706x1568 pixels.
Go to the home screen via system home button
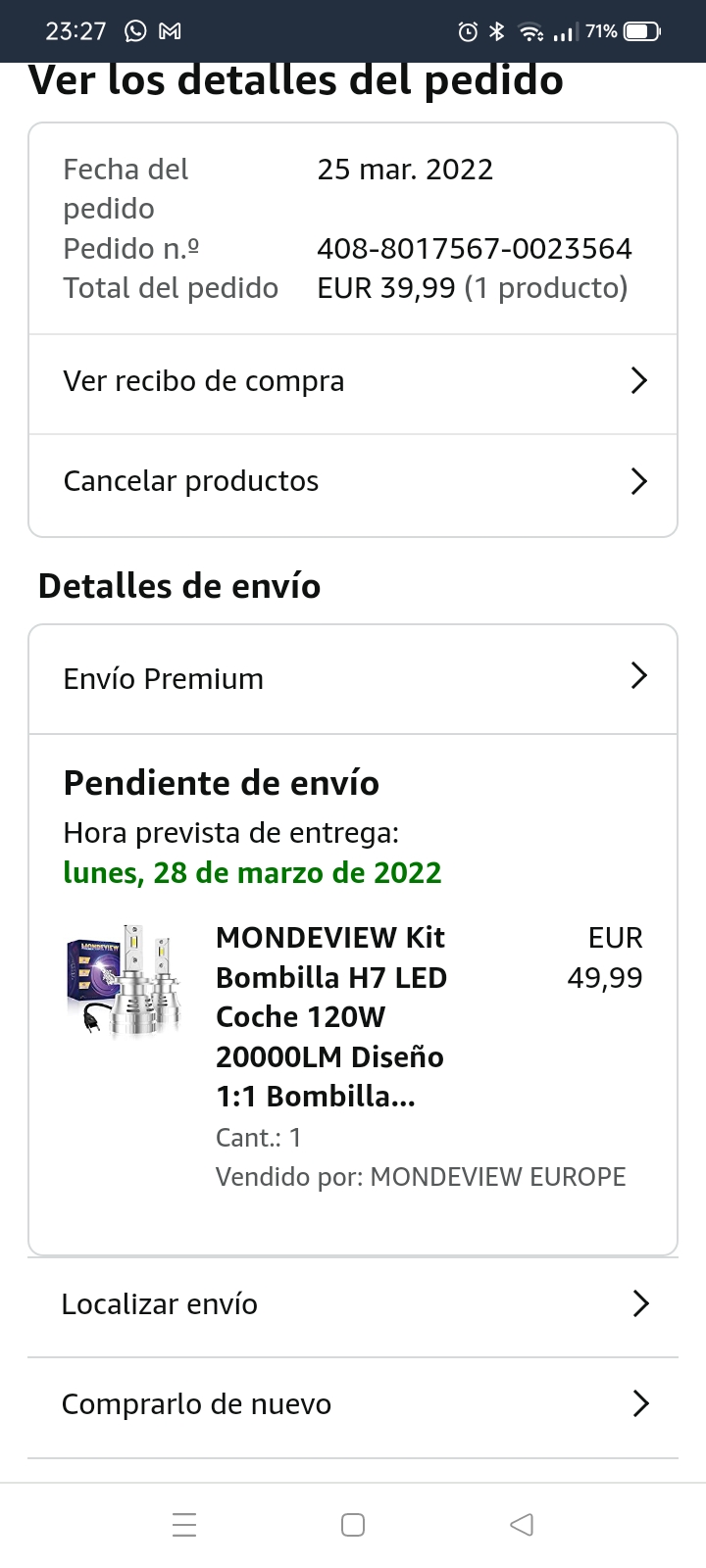click(x=353, y=1525)
